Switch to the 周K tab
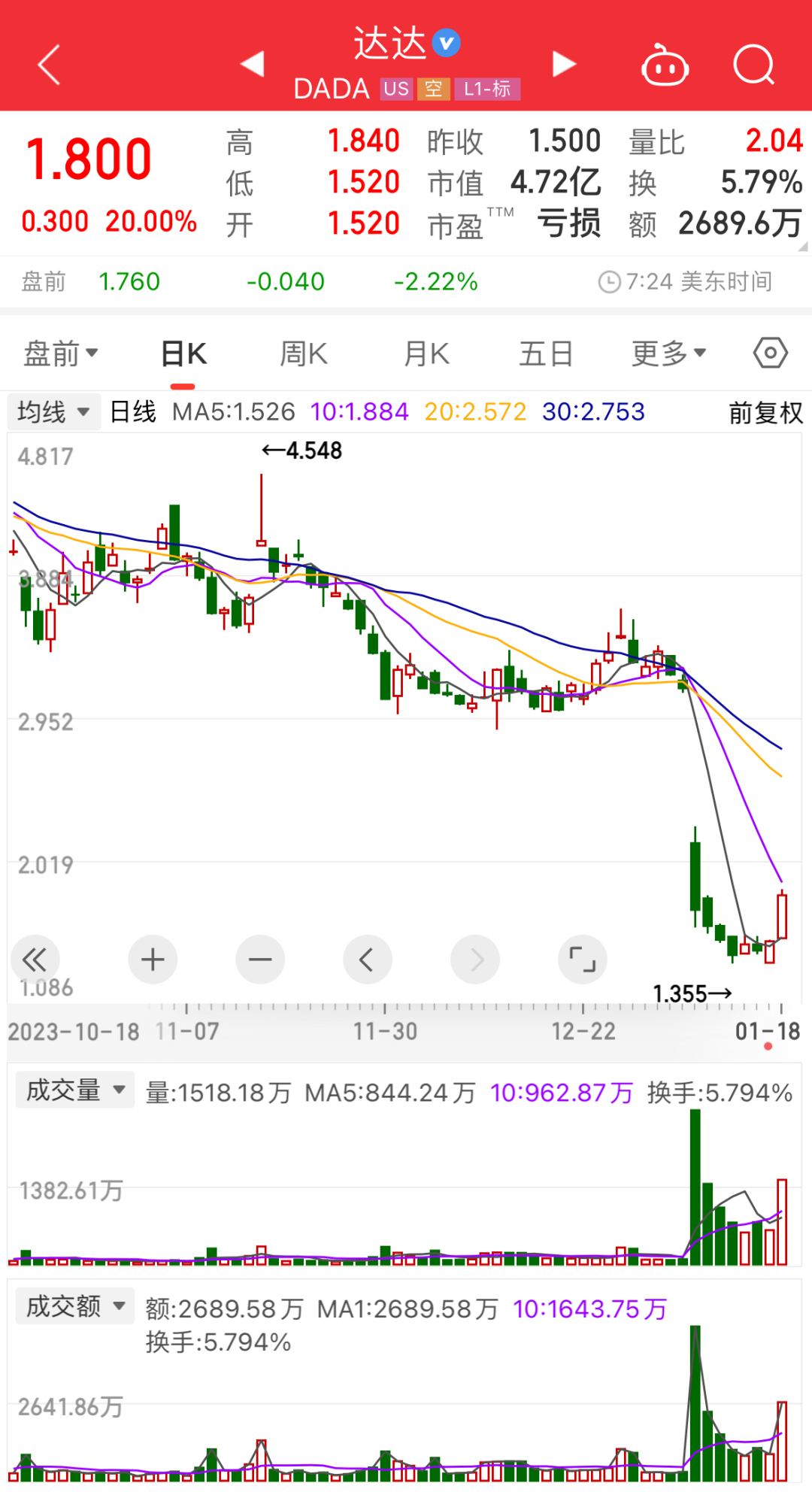Image resolution: width=812 pixels, height=1498 pixels. 304,353
